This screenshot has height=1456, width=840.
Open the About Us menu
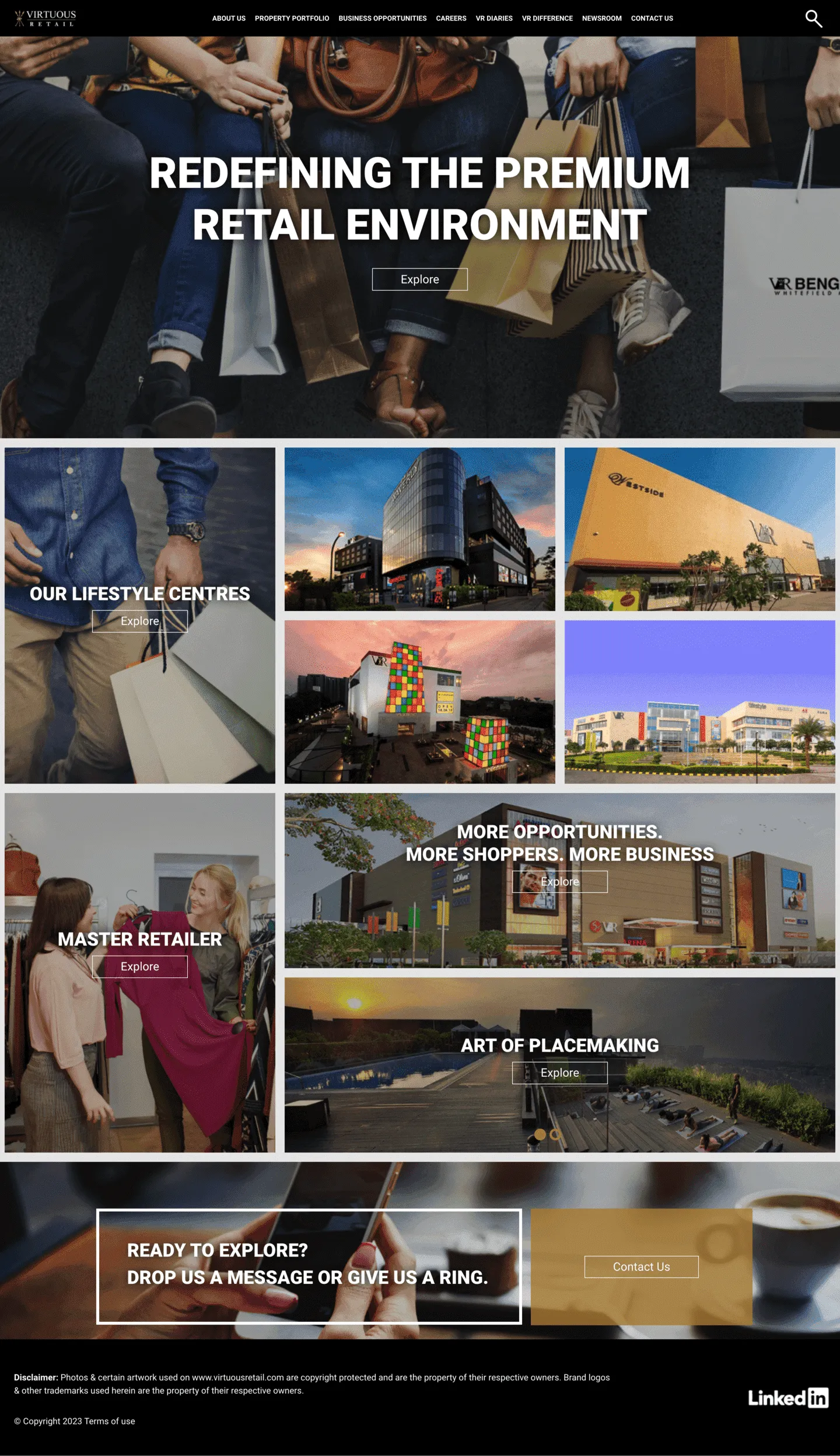point(229,19)
